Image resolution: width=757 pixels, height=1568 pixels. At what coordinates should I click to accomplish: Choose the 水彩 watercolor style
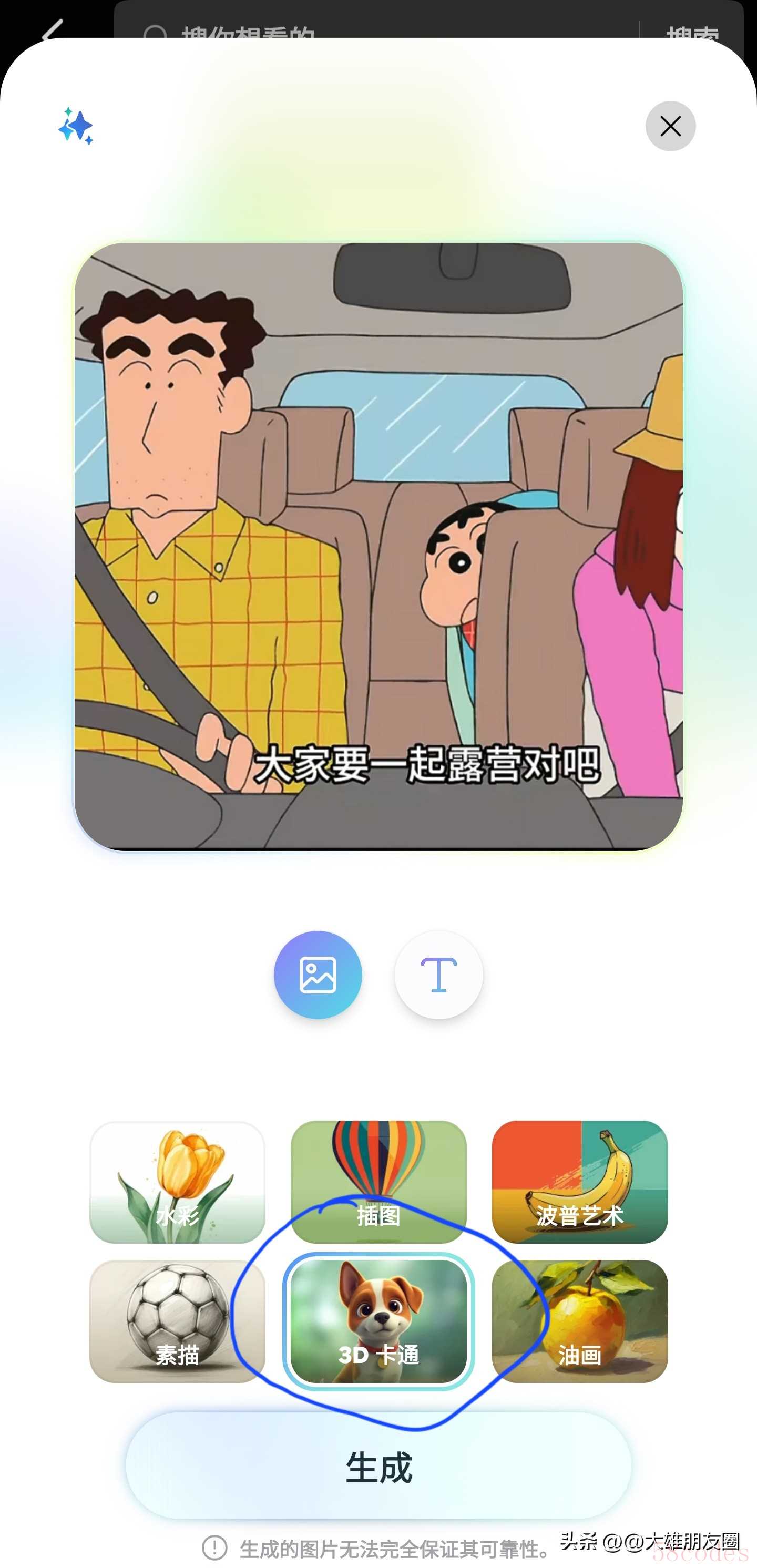coord(177,1182)
